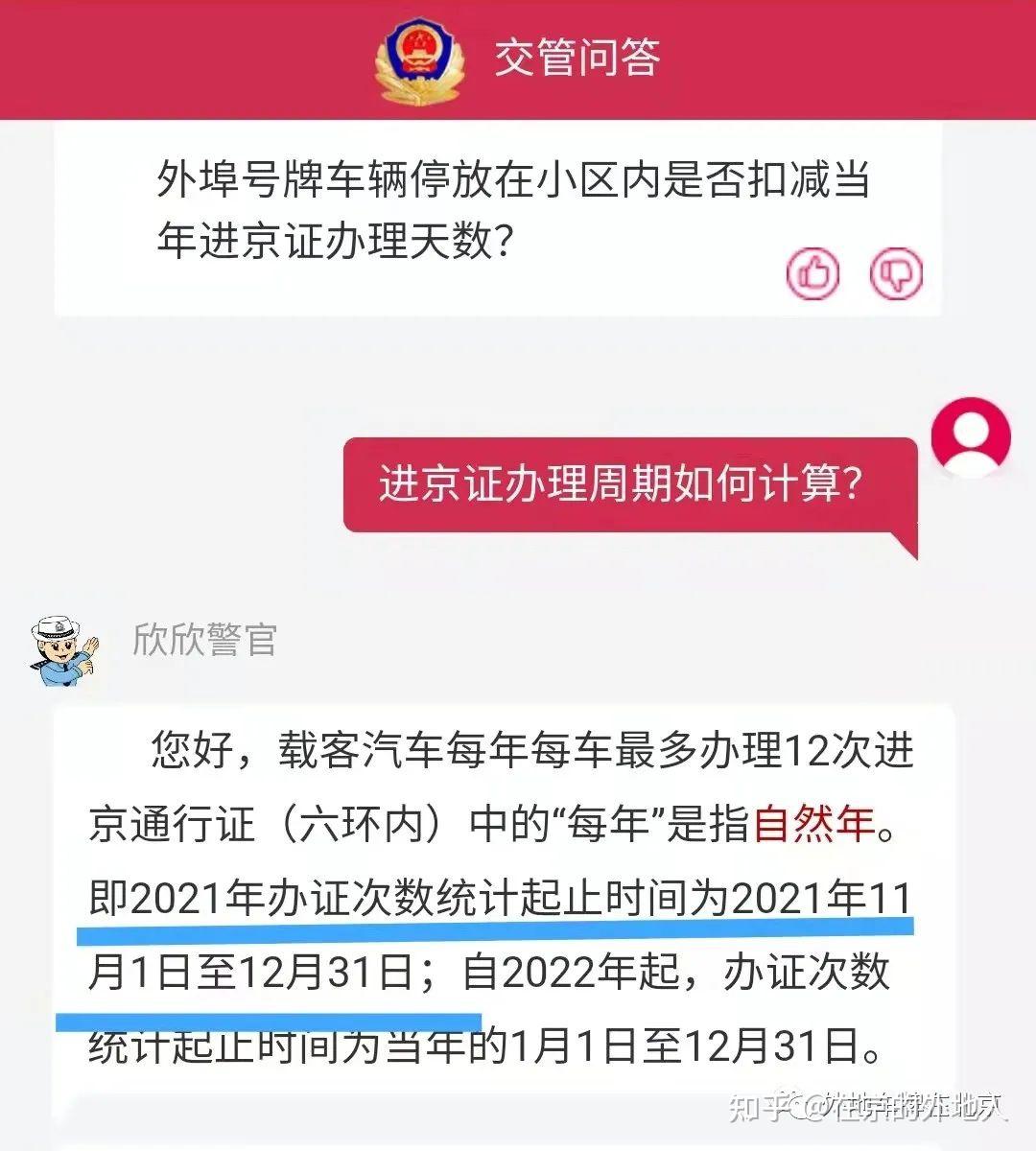This screenshot has height=1151, width=1036.
Task: Tap the thumbs down icon
Action: tap(895, 274)
